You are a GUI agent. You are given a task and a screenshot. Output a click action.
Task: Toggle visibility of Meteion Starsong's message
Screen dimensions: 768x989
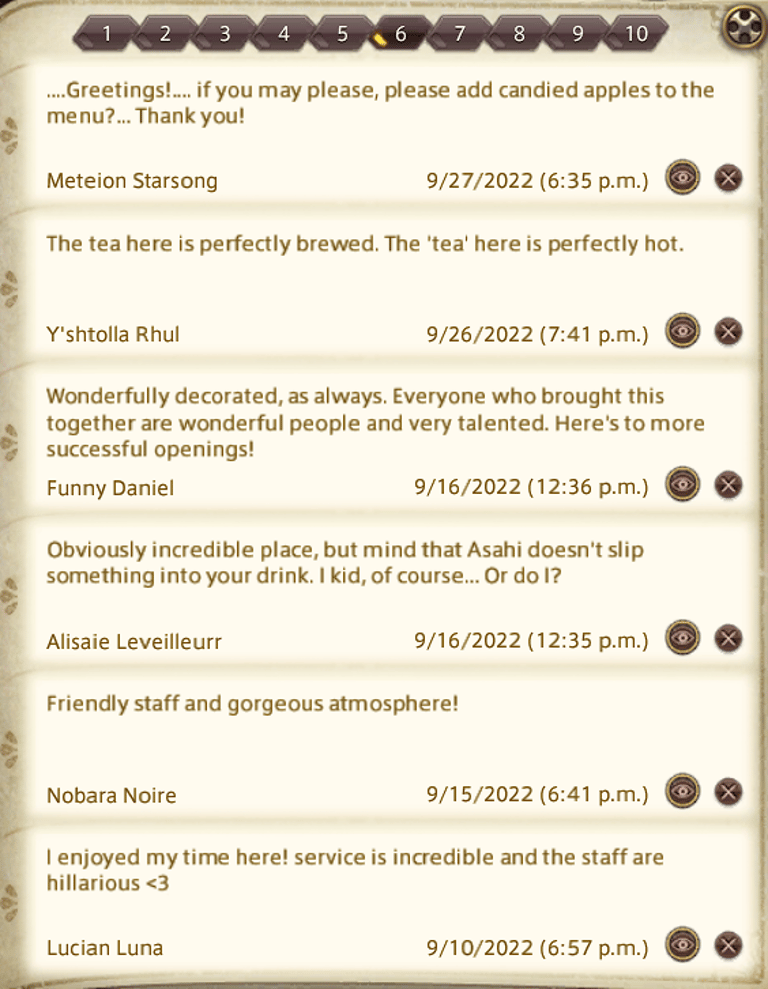pos(683,179)
